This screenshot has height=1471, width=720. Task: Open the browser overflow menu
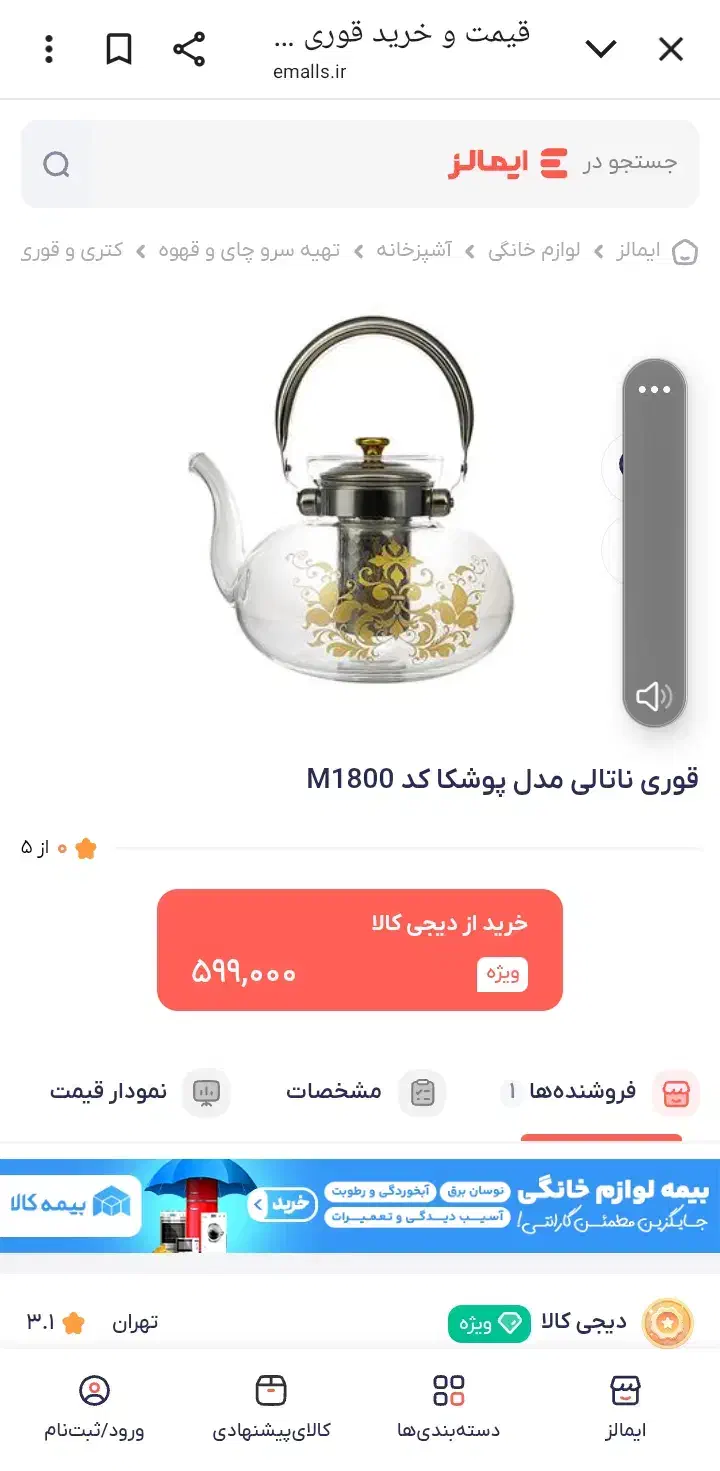pos(49,49)
